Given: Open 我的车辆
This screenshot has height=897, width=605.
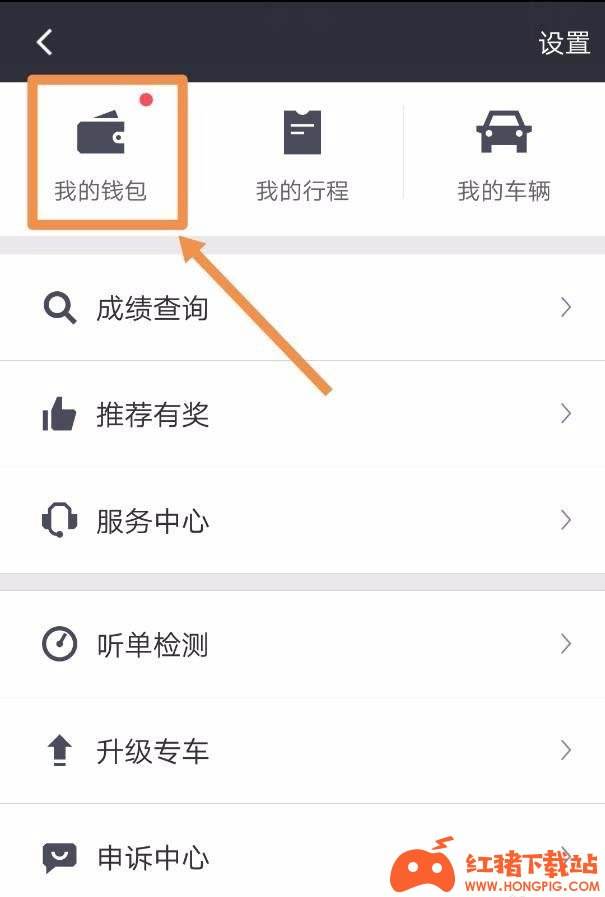Looking at the screenshot, I should tap(504, 153).
